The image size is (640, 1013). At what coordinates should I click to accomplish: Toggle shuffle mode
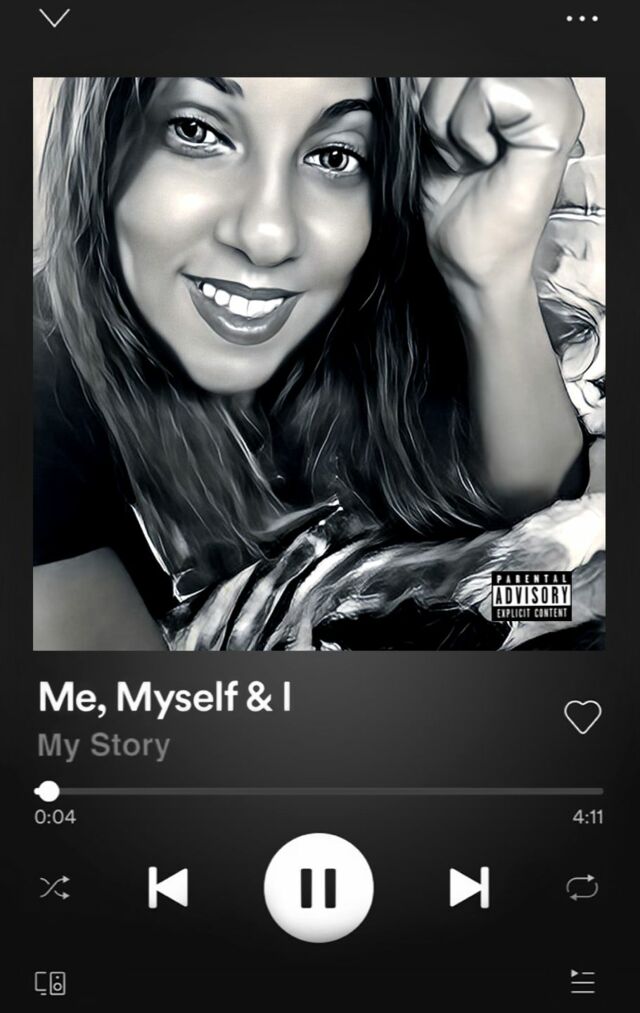(x=54, y=887)
